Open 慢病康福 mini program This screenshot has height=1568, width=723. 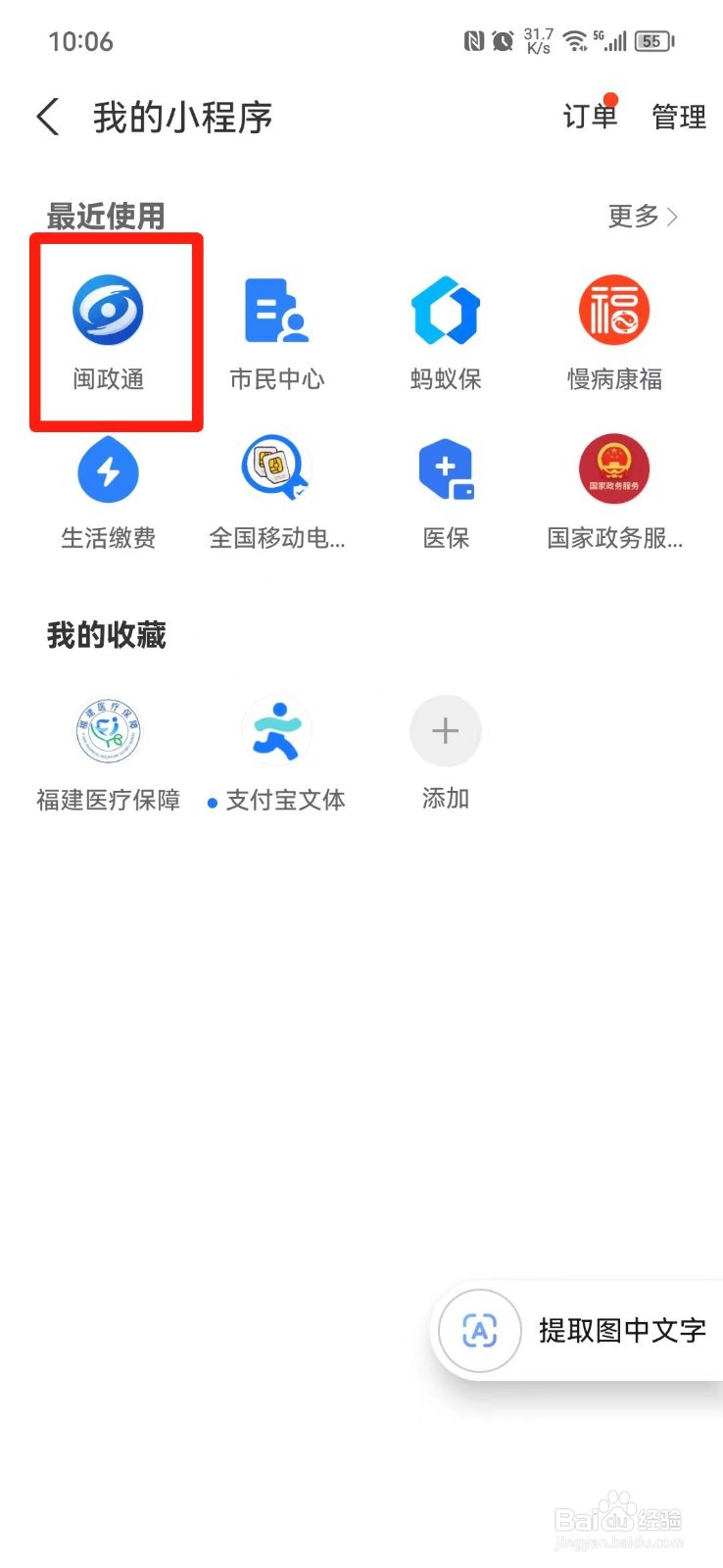point(614,333)
